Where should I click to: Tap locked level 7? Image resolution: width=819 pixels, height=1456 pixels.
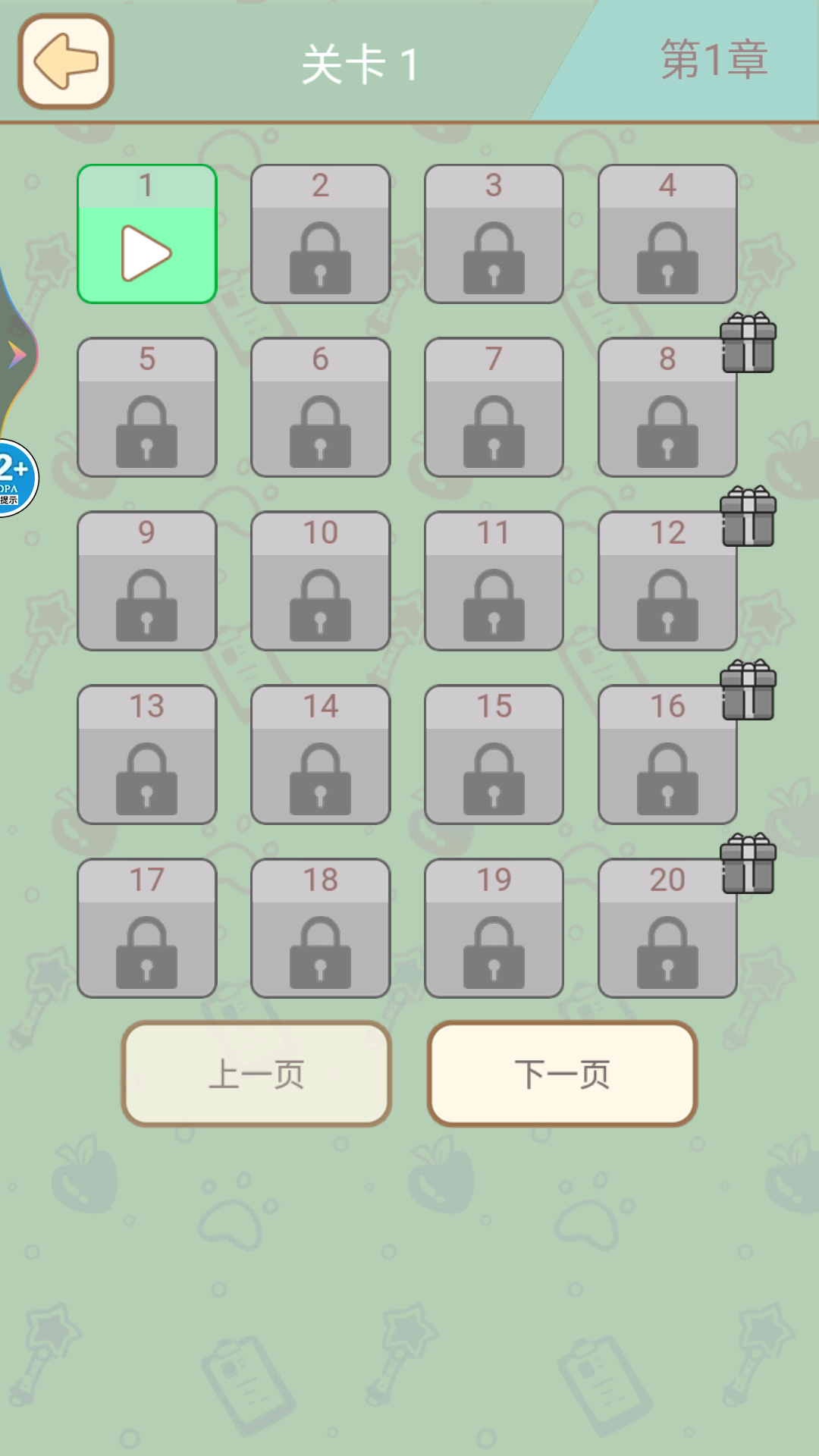coord(494,407)
